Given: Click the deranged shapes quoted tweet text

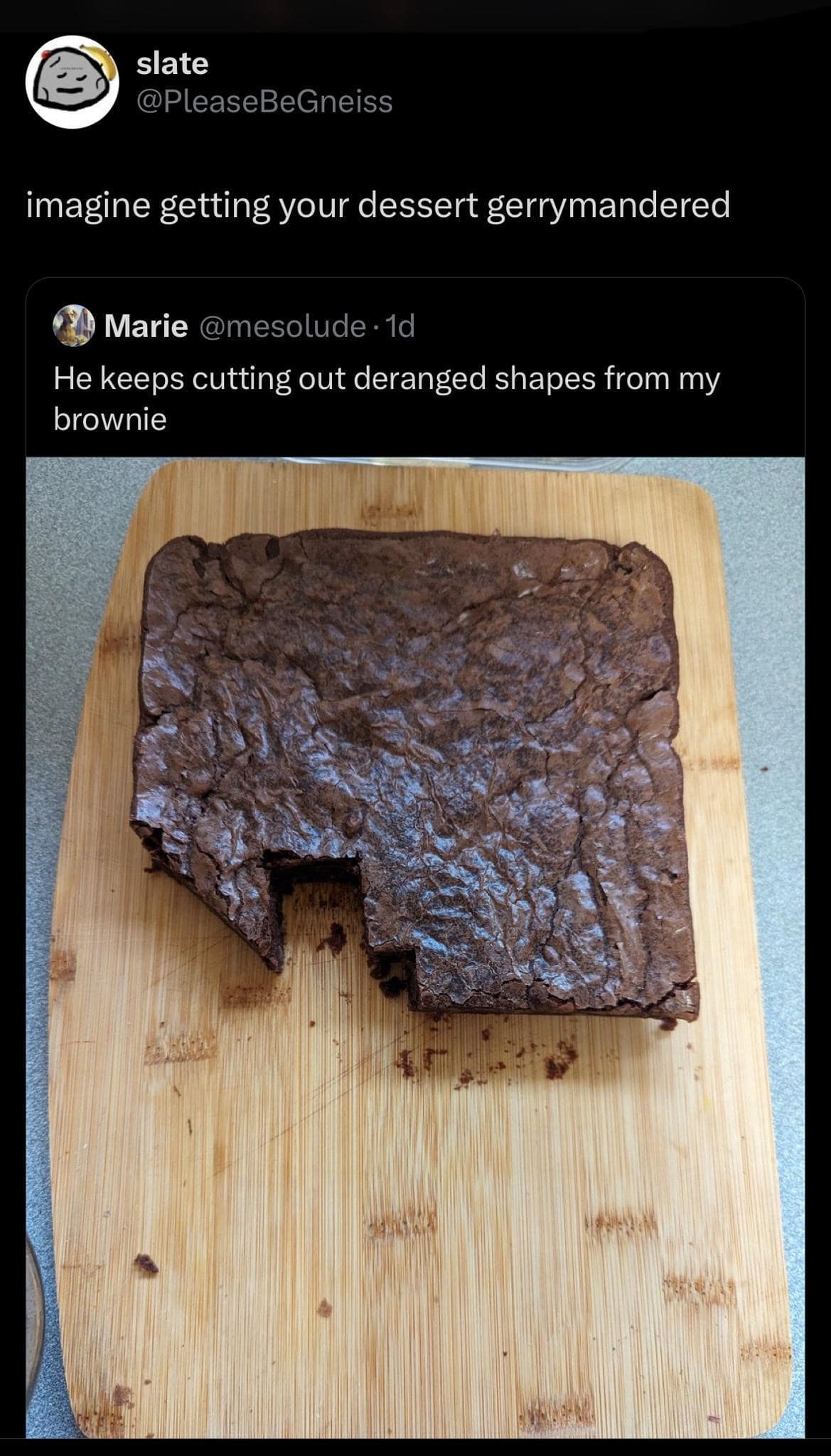Looking at the screenshot, I should pos(388,397).
